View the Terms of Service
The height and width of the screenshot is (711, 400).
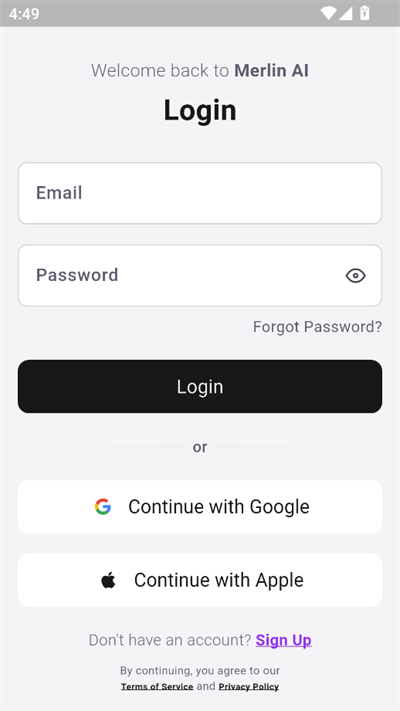click(157, 687)
